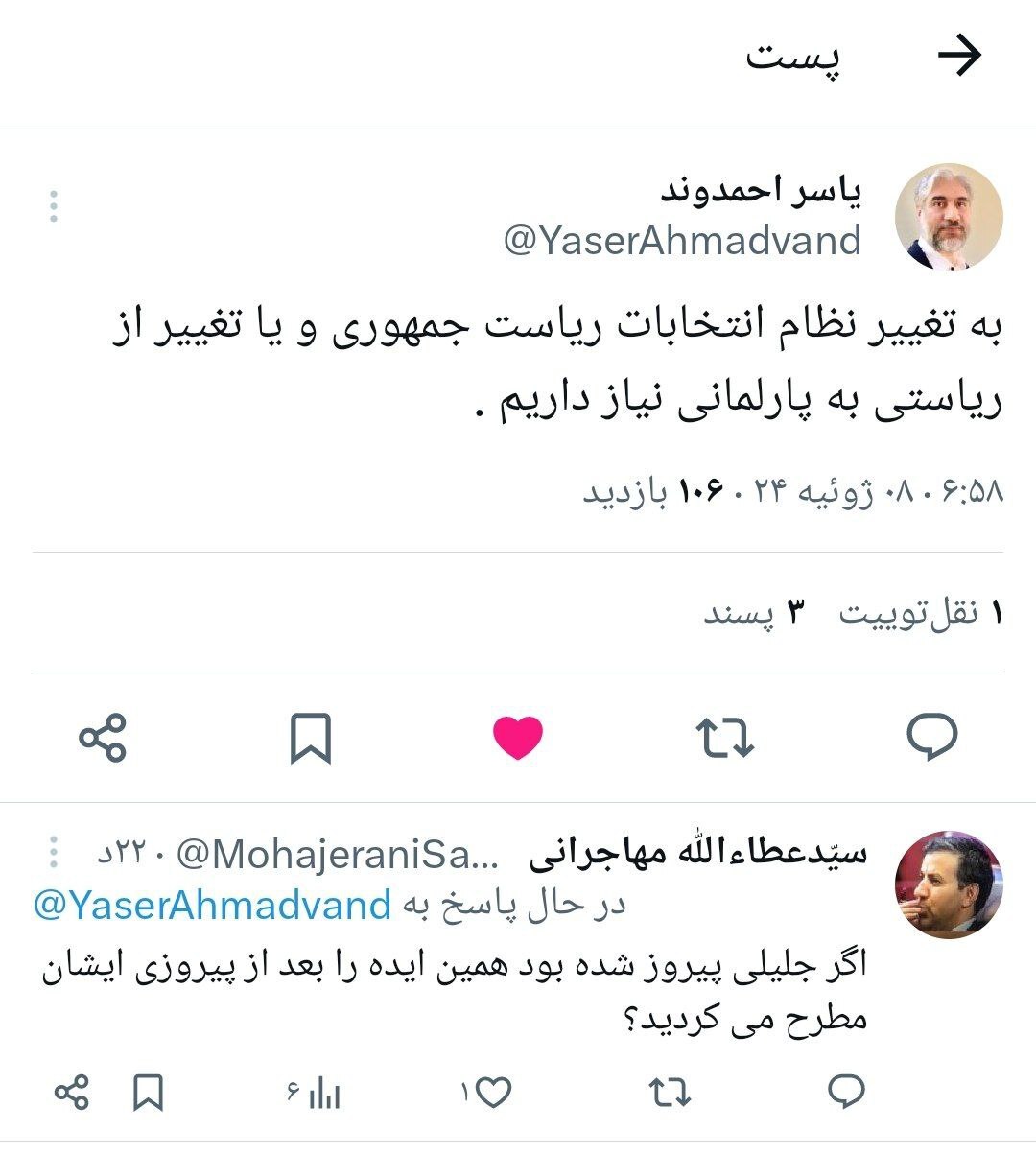Go back using the arrow icon
1036x1155 pixels.
[x=958, y=57]
